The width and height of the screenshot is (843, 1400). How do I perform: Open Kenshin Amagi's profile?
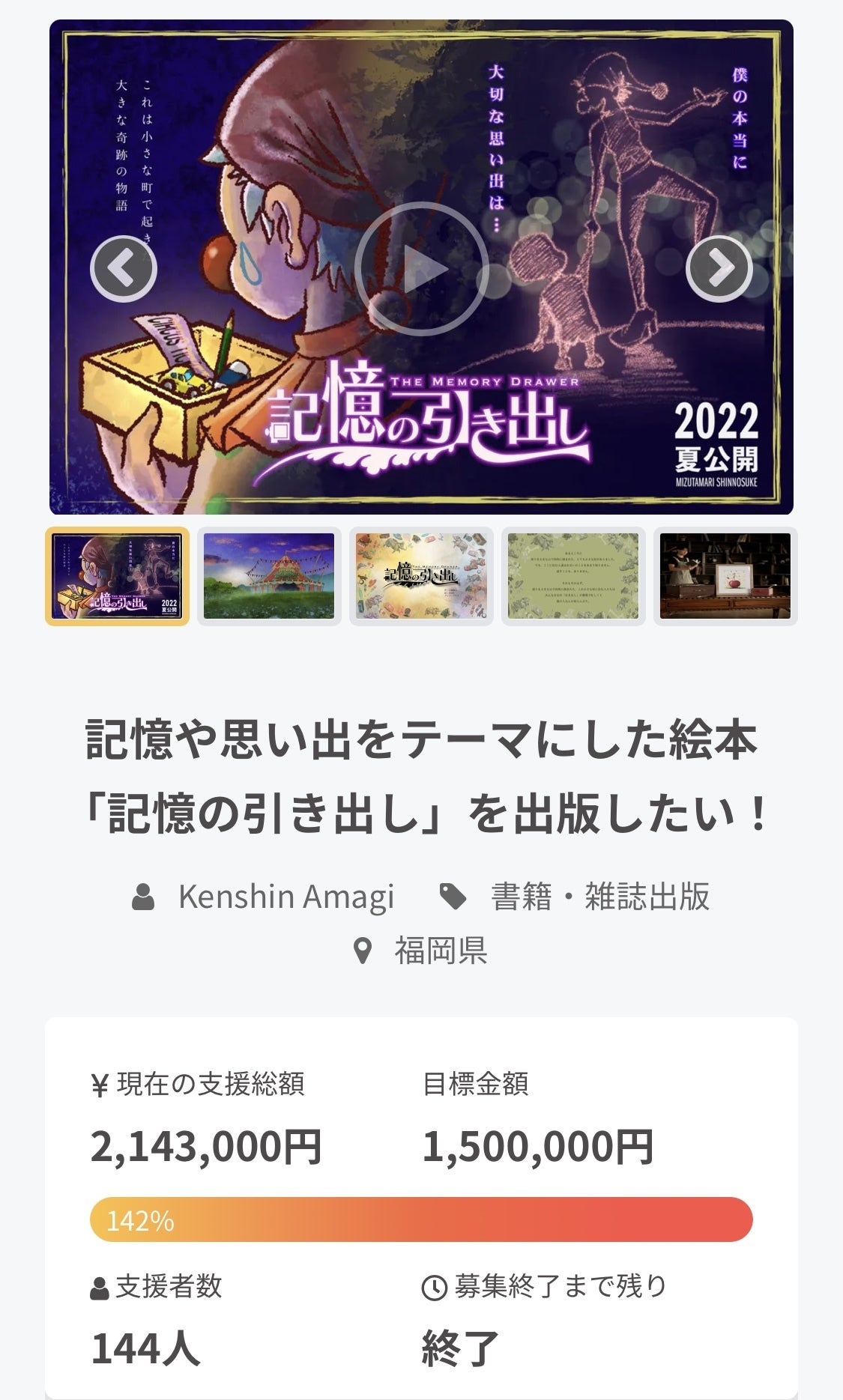click(x=285, y=897)
